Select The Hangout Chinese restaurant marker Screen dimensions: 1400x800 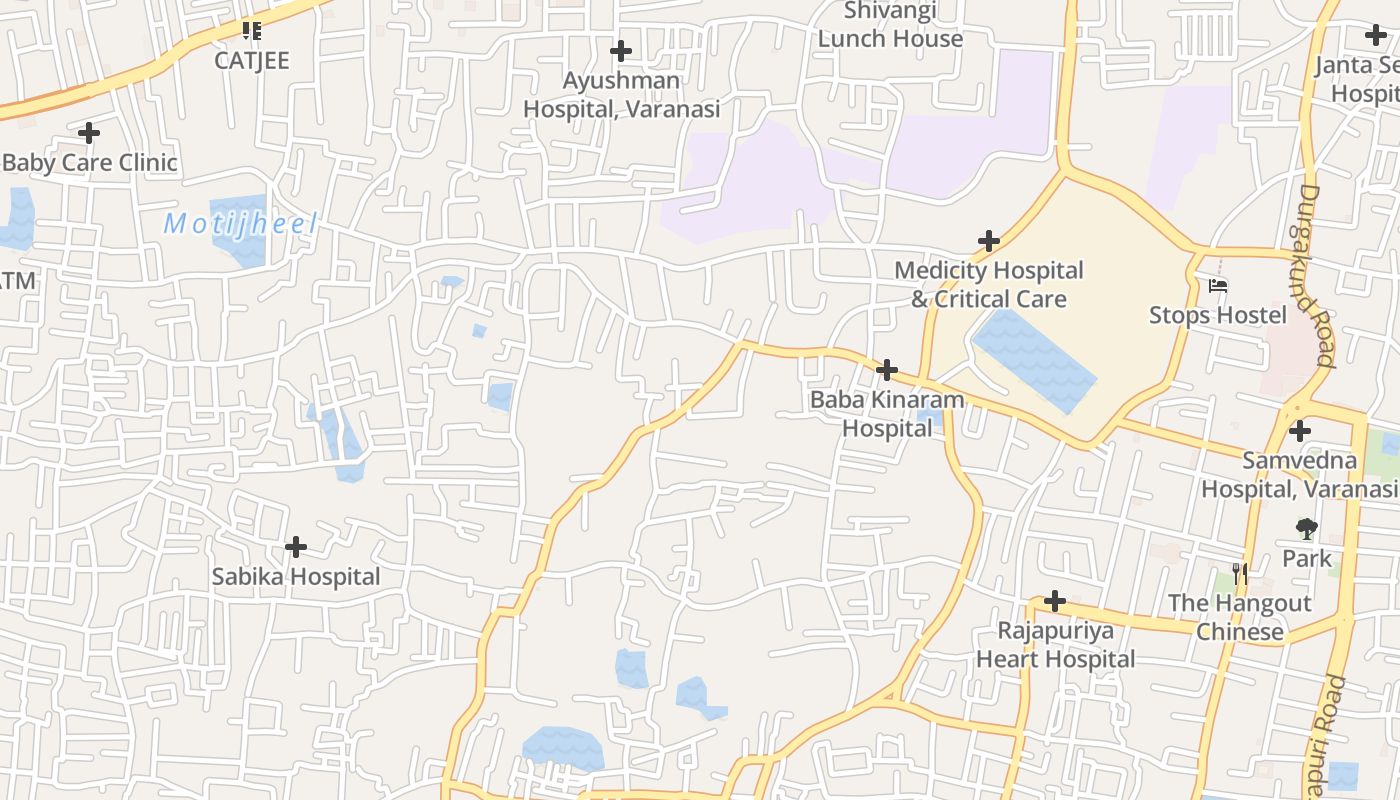click(1240, 573)
